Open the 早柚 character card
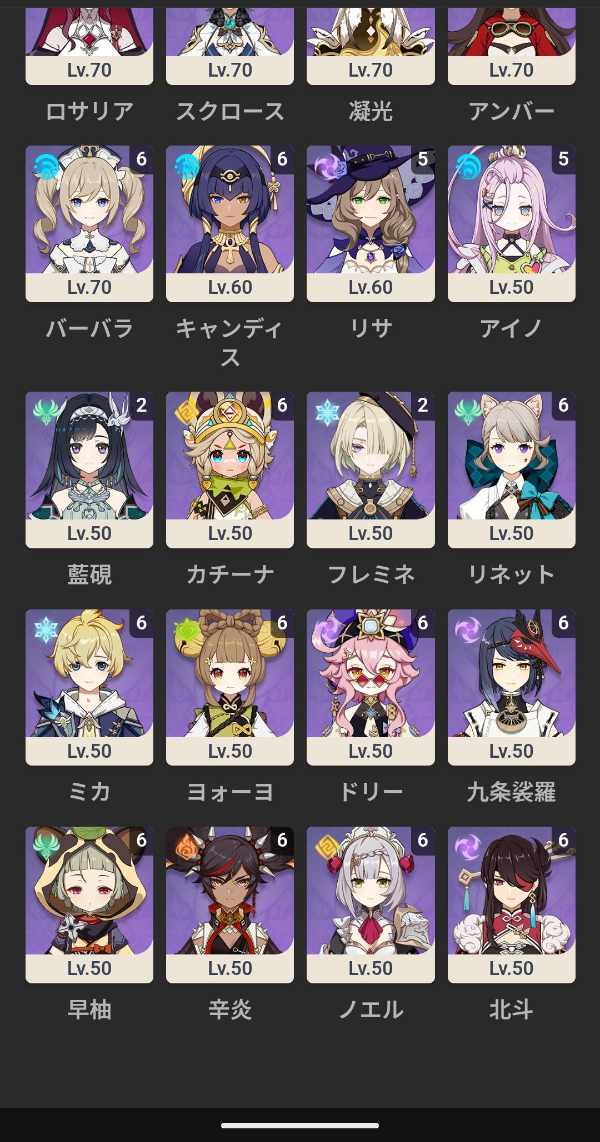This screenshot has height=1142, width=600. pos(89,904)
